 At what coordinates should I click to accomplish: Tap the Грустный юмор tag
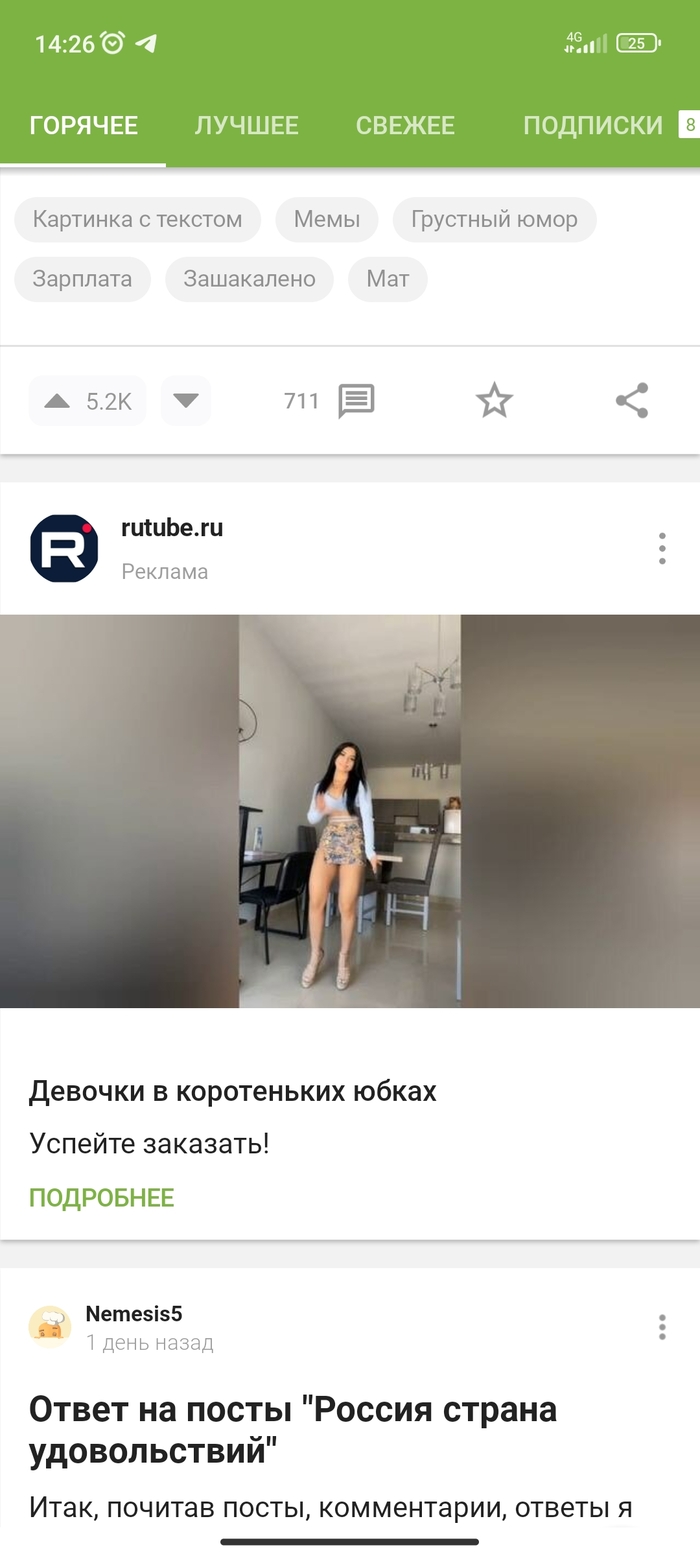pos(494,220)
